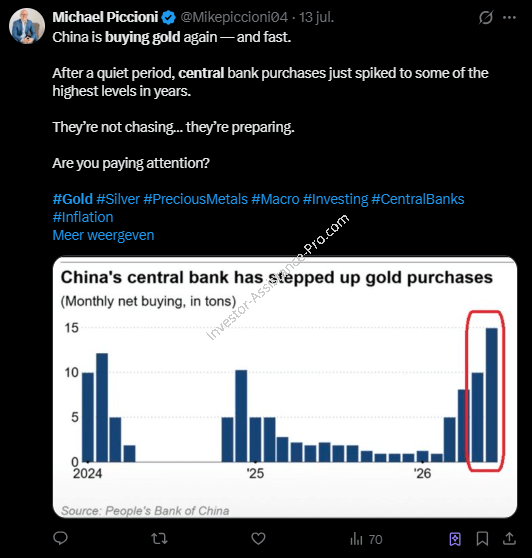Open Michael Piccioni's profile picture
The height and width of the screenshot is (558, 532).
(27, 26)
